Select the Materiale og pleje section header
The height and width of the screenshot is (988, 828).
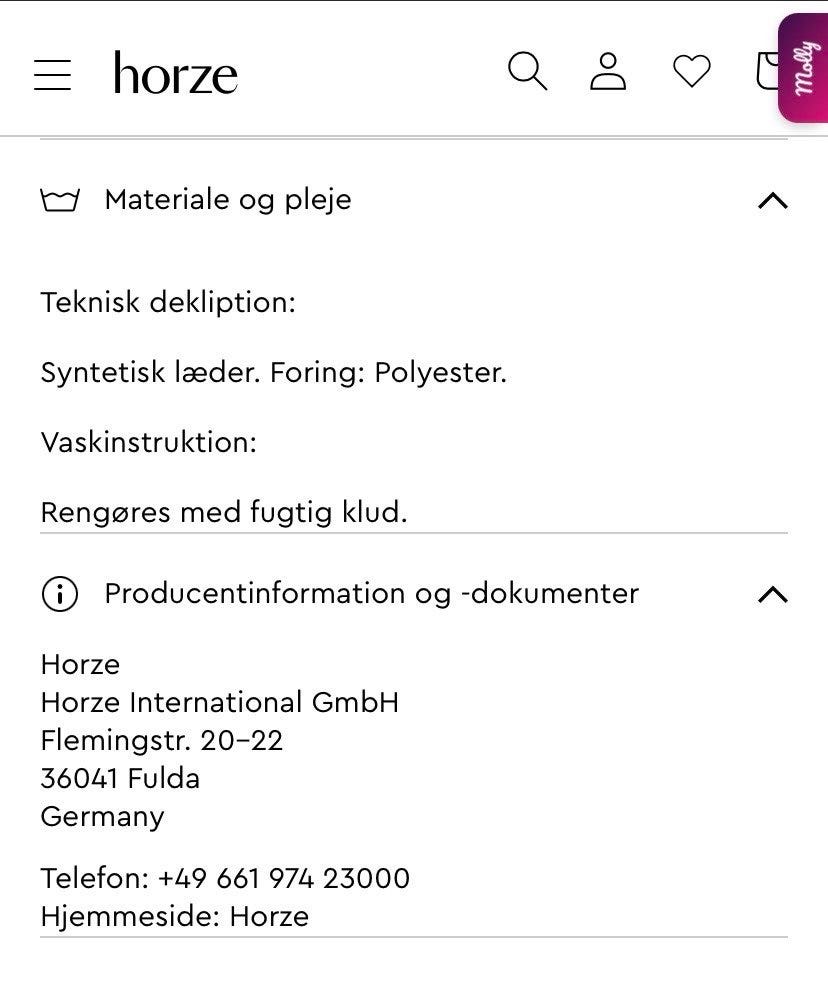tap(228, 199)
